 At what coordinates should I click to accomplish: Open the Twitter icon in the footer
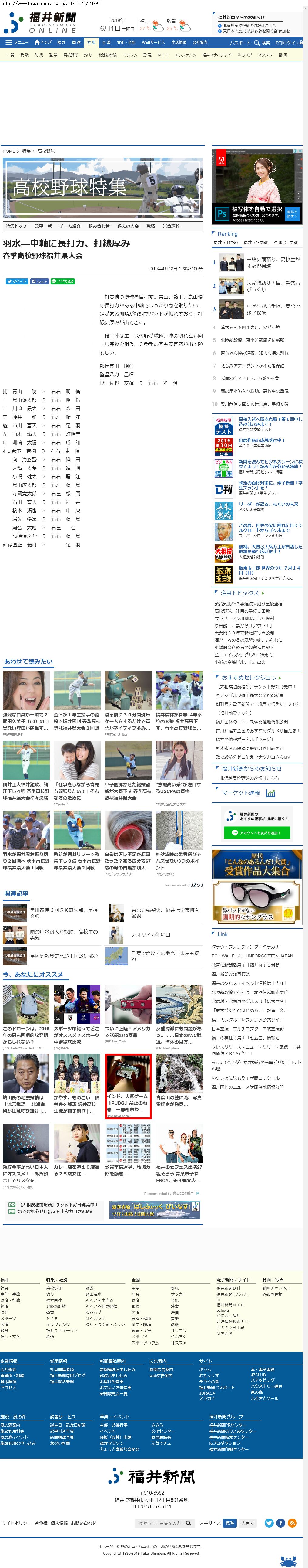(x=269, y=1523)
